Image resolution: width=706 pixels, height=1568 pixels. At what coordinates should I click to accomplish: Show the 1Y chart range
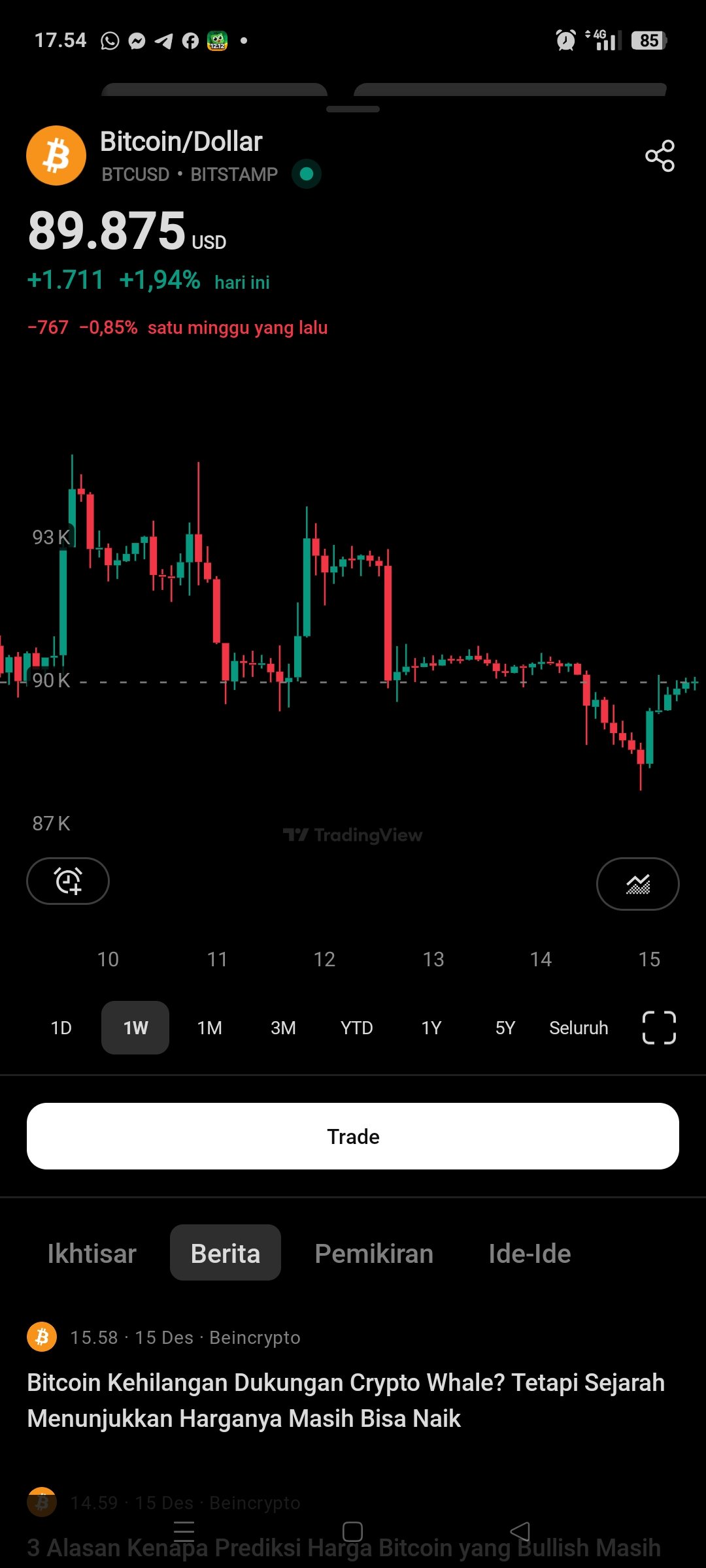coord(431,1028)
